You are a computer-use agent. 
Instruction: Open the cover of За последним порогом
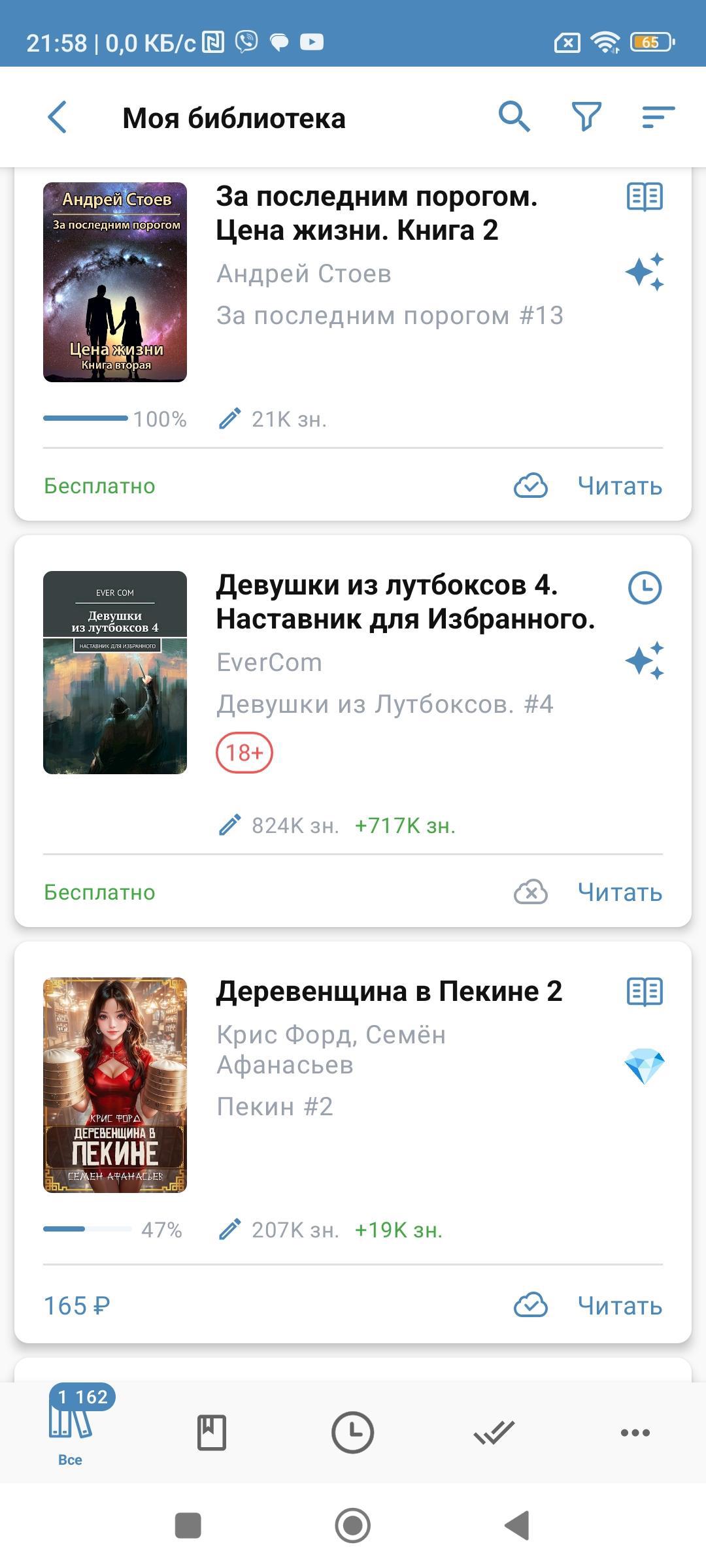tap(115, 282)
